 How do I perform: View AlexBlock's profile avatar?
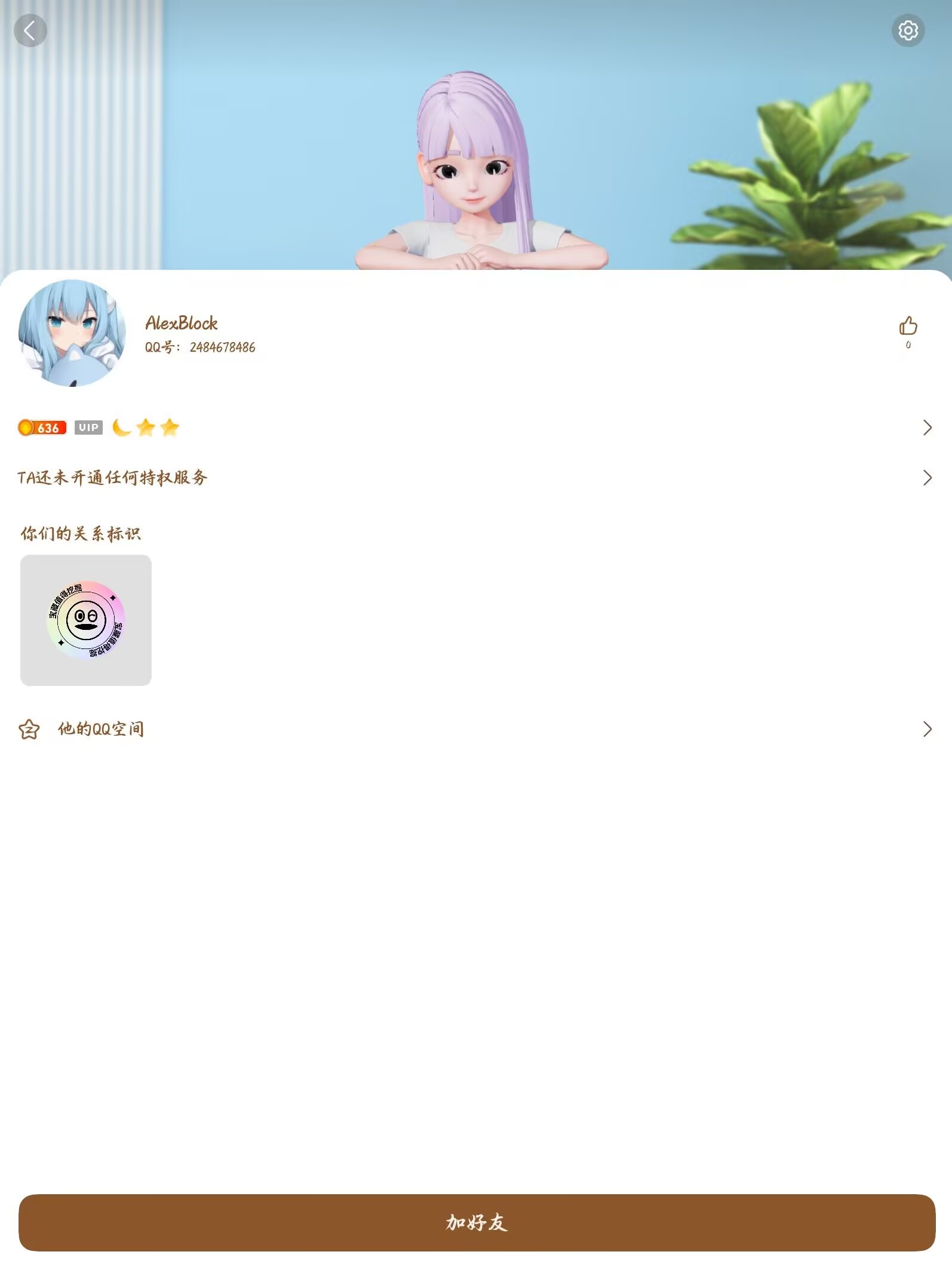[72, 333]
